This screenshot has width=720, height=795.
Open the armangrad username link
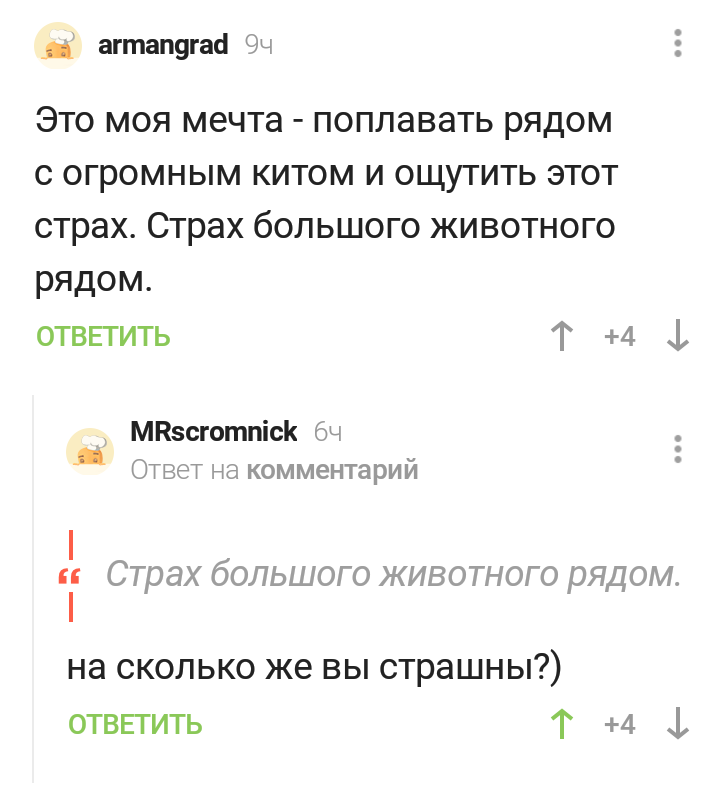point(163,44)
